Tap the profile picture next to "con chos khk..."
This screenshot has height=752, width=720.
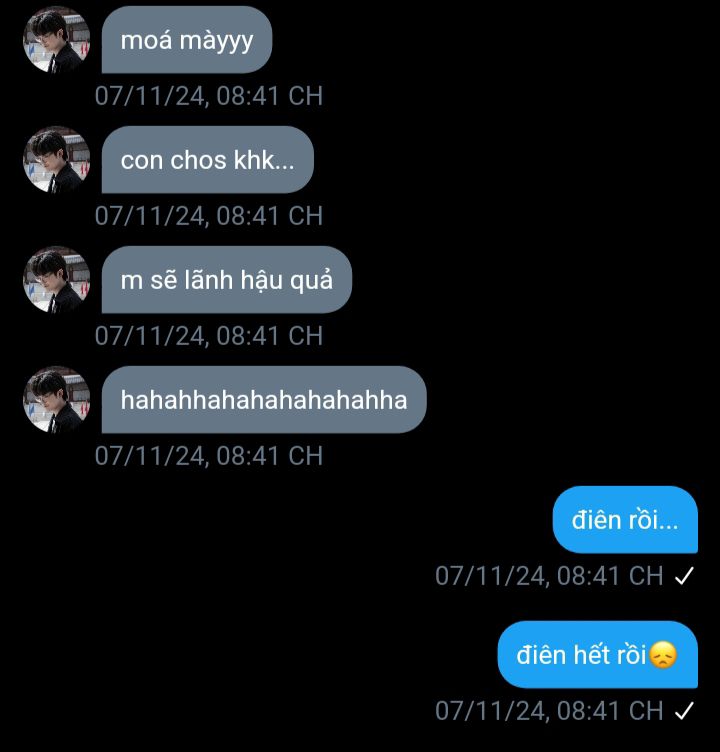[x=57, y=160]
